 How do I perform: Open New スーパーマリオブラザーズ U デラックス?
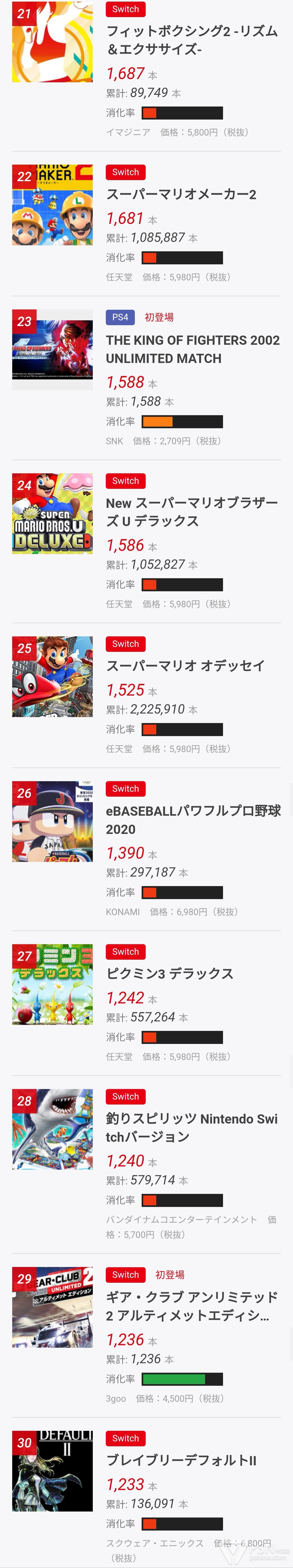click(192, 512)
